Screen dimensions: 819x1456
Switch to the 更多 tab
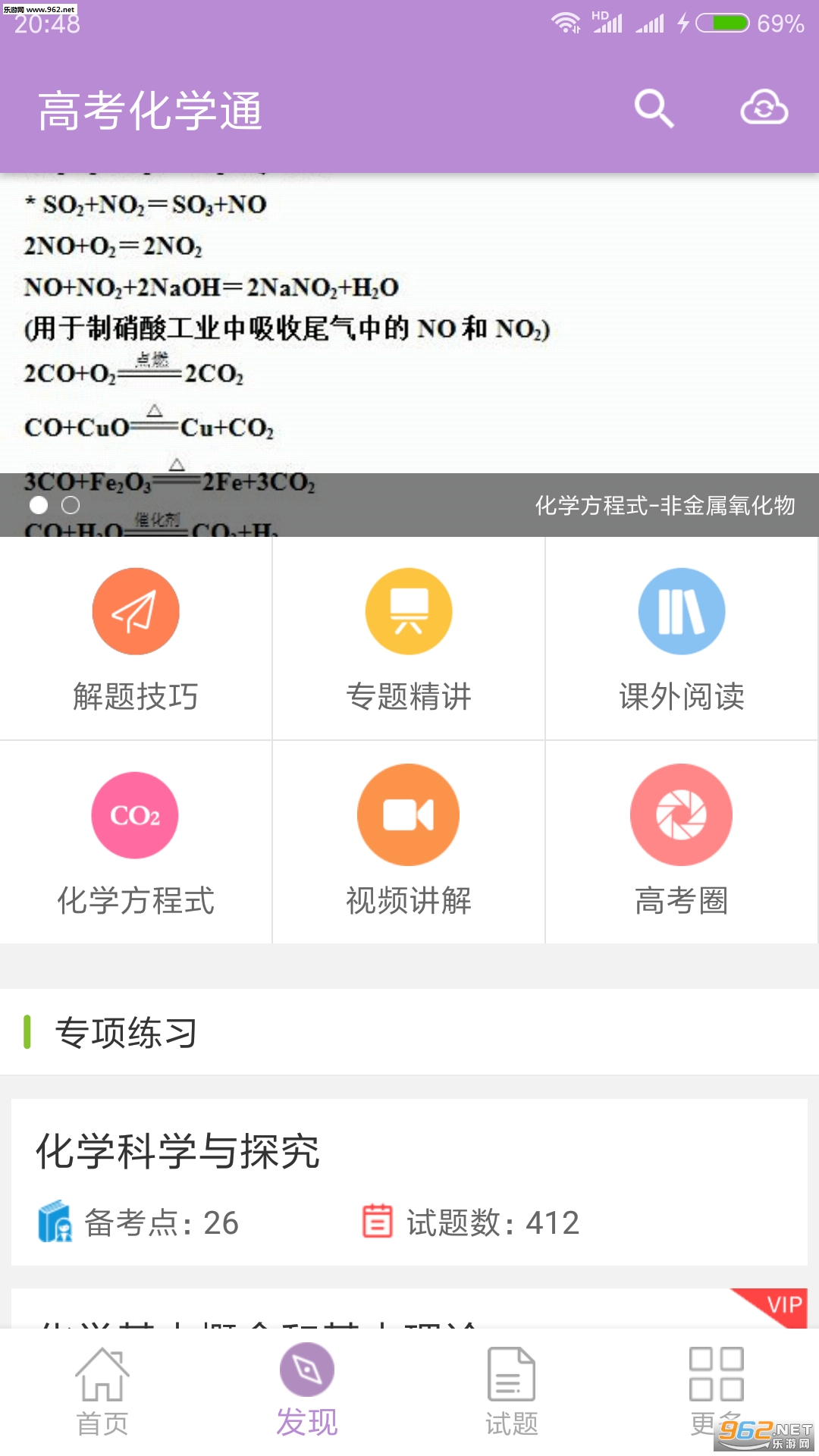tap(716, 1388)
